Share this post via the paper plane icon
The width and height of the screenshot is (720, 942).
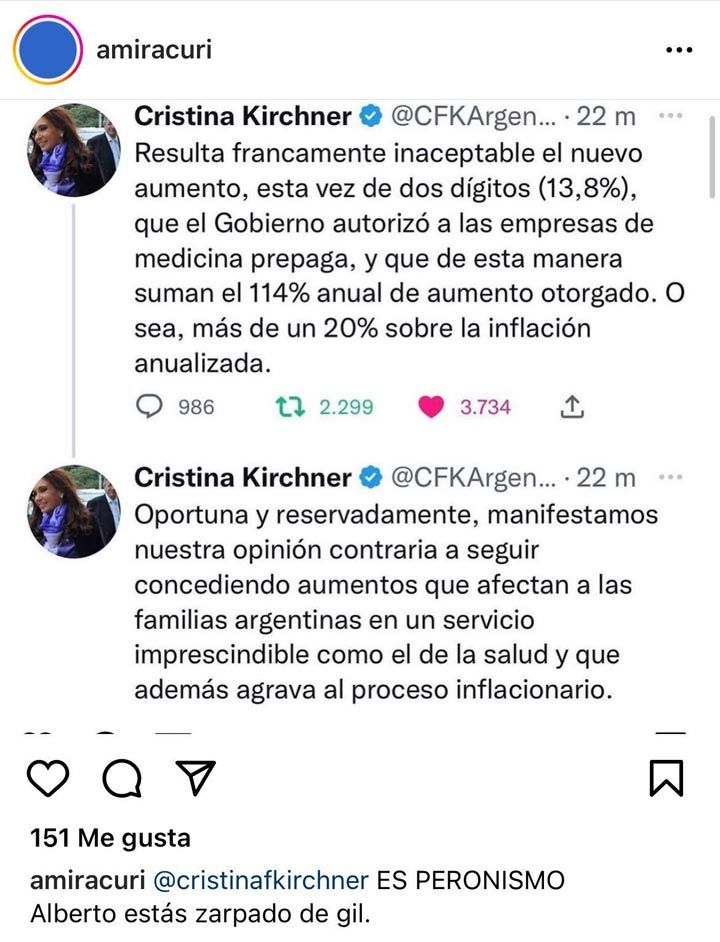[x=195, y=778]
